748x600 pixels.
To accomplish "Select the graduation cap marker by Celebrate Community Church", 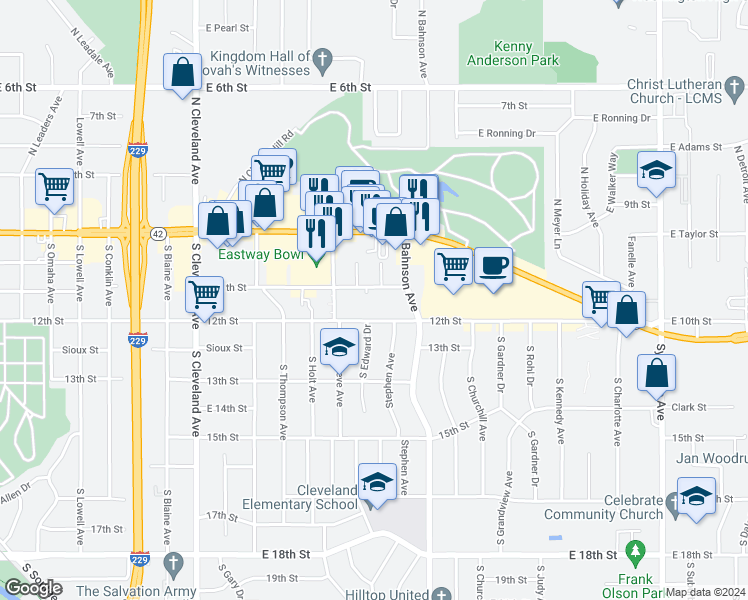I will click(x=696, y=495).
